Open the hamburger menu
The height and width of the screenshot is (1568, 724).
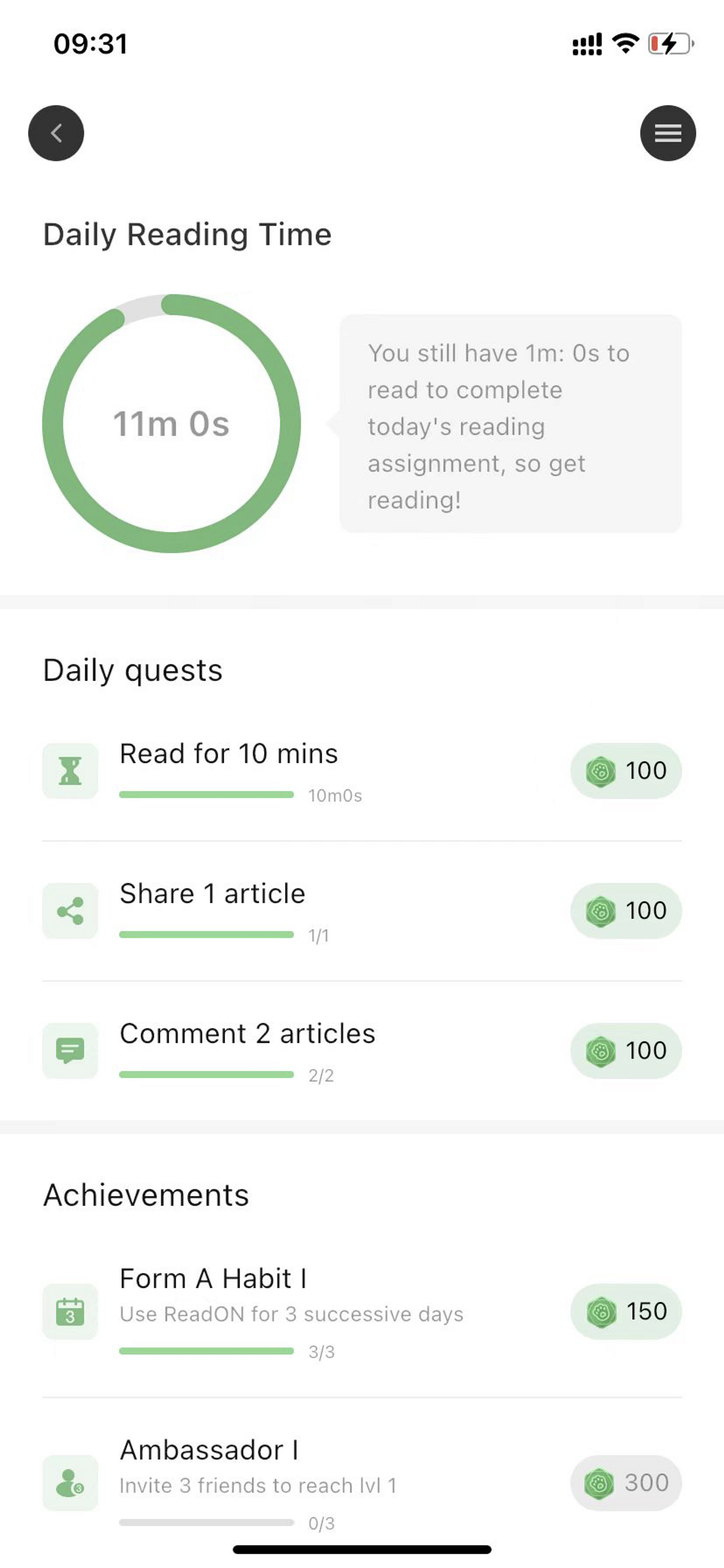pyautogui.click(x=668, y=133)
